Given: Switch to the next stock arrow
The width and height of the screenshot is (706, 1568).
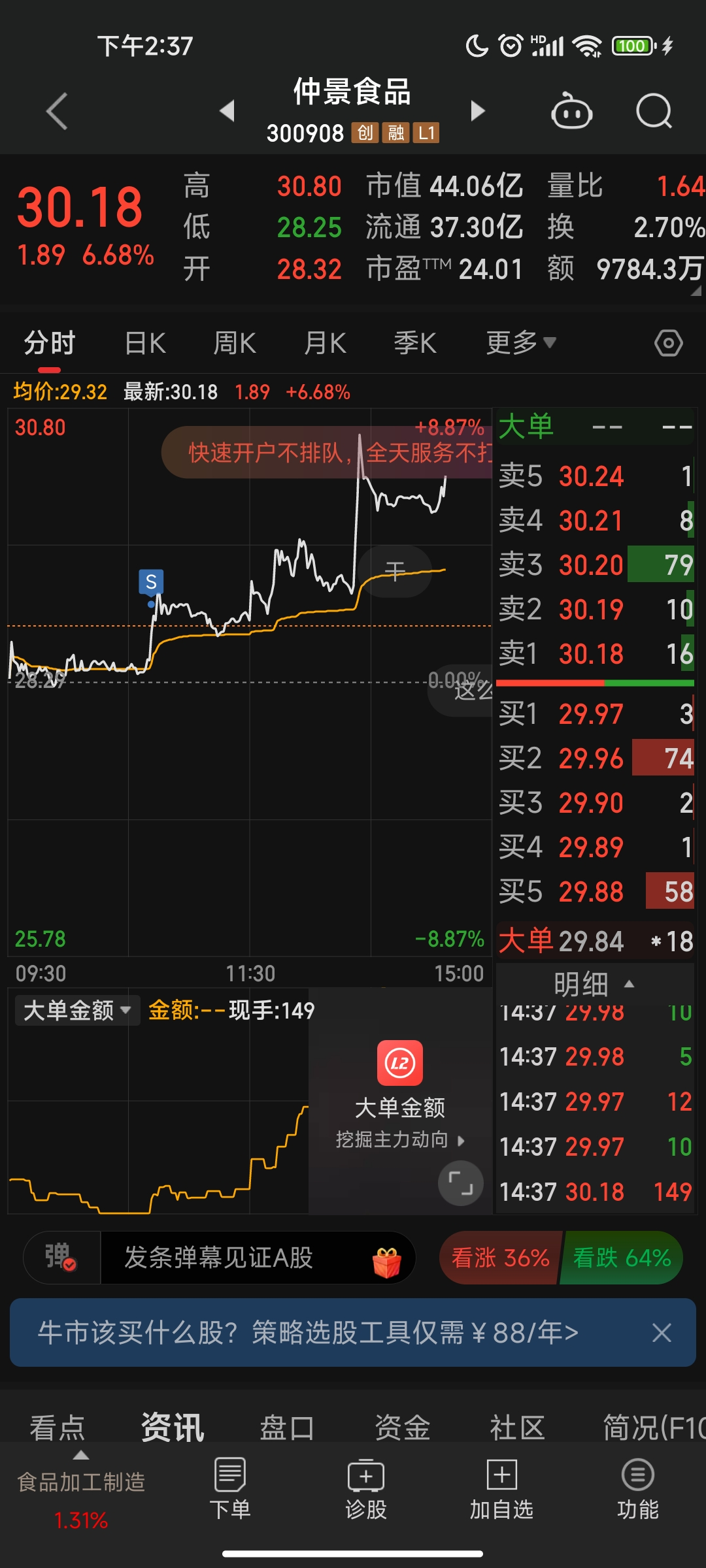Looking at the screenshot, I should 478,111.
